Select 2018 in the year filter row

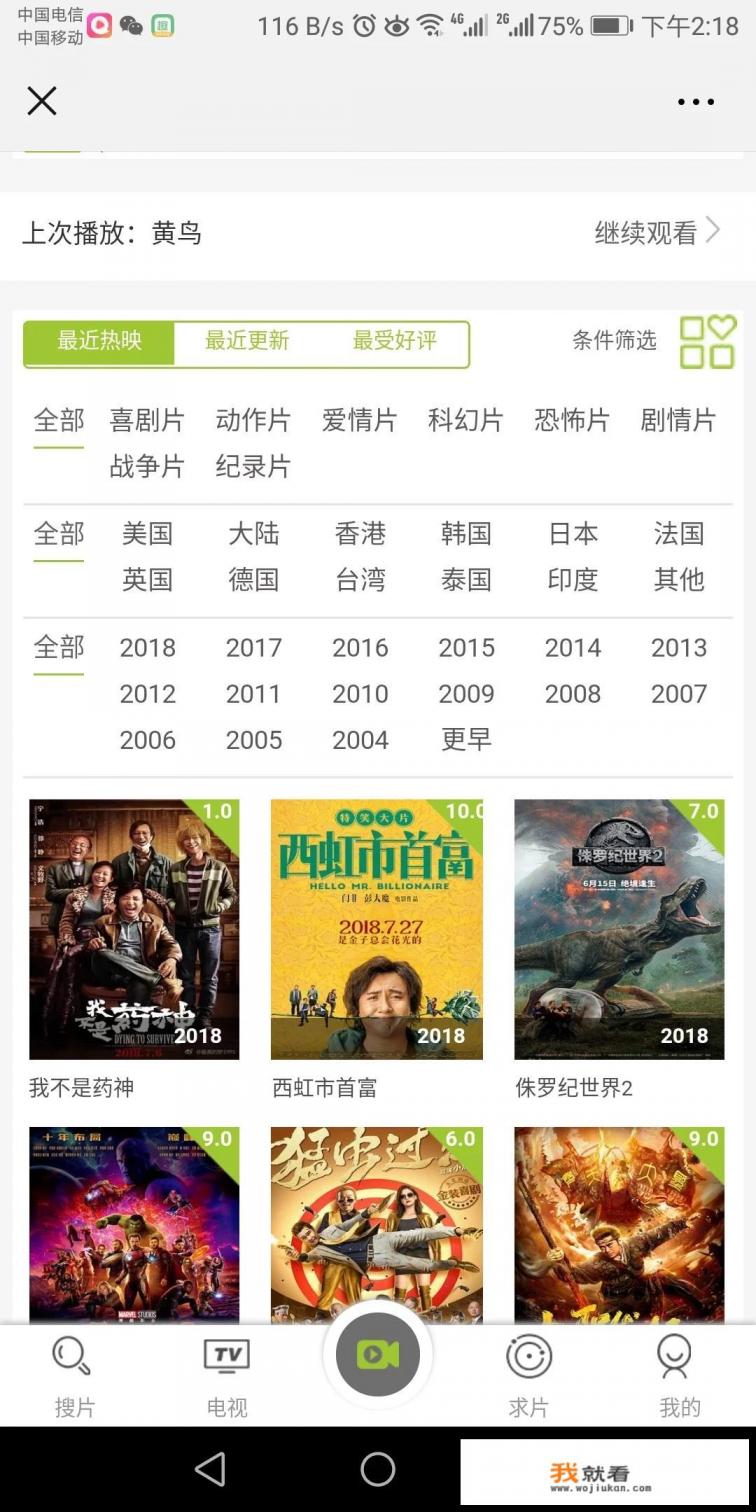148,648
